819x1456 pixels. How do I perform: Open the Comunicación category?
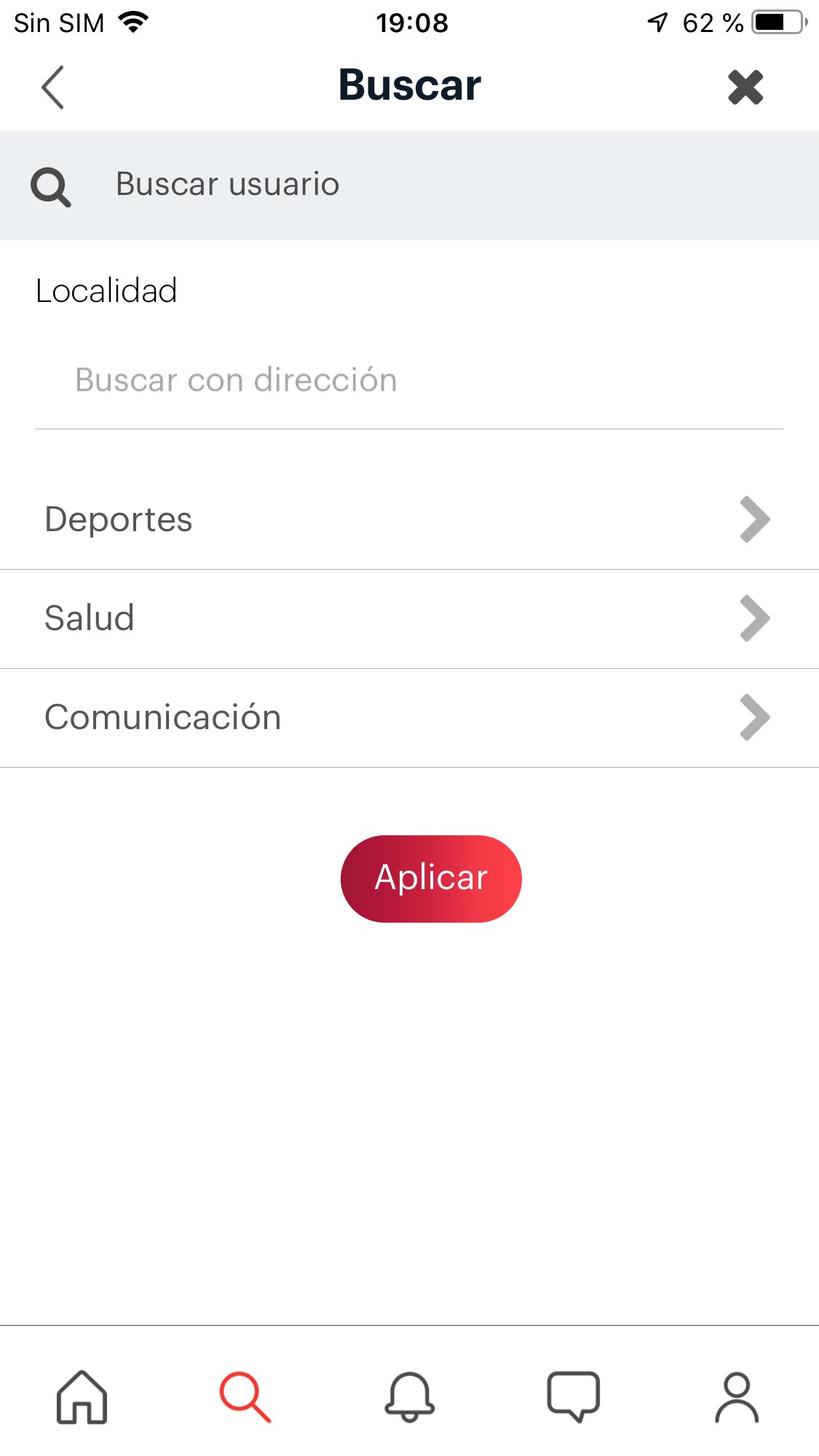coord(409,717)
